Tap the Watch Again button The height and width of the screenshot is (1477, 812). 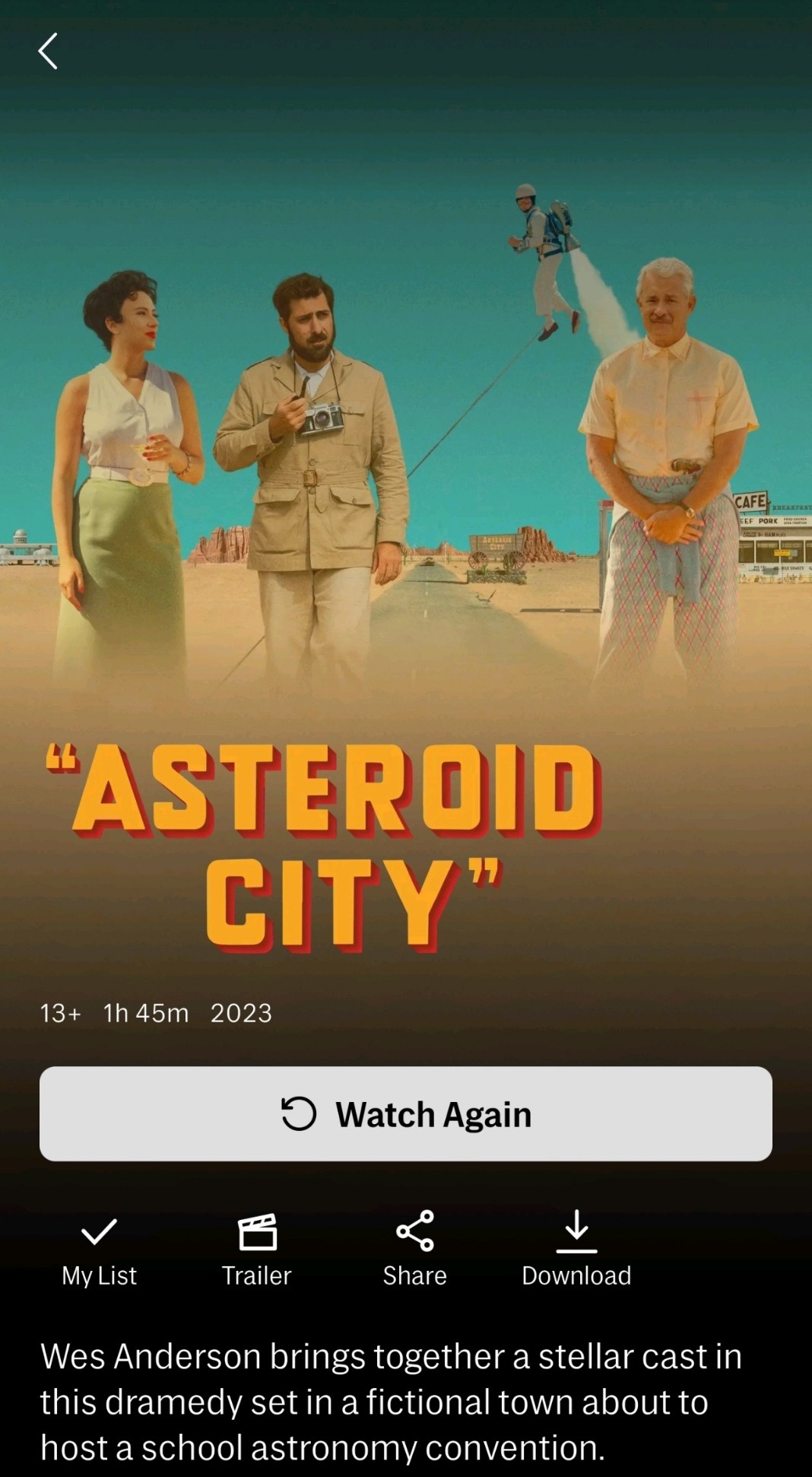click(x=406, y=1113)
